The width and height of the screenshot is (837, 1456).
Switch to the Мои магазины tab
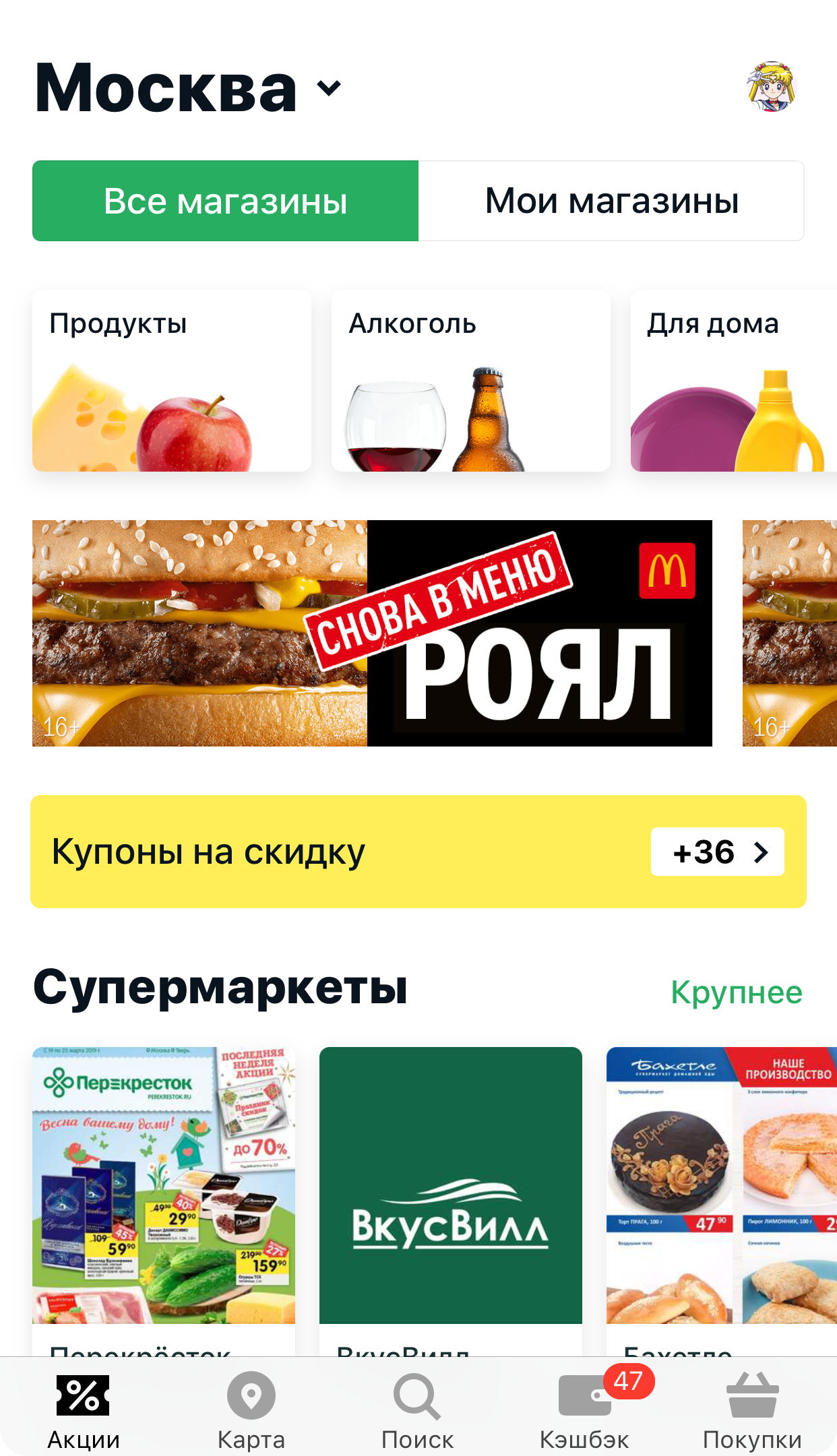pyautogui.click(x=611, y=201)
